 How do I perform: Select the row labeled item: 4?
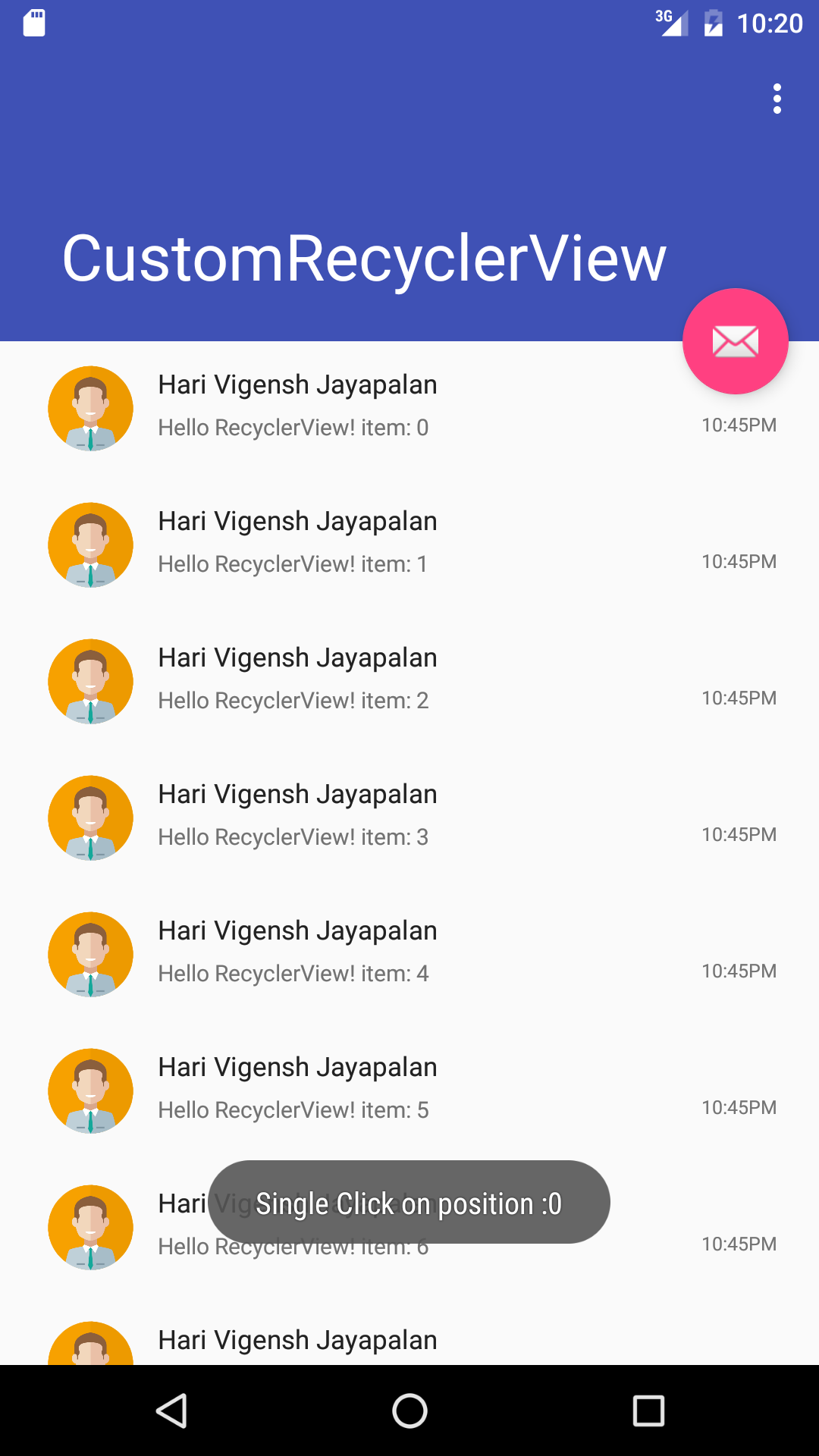[409, 955]
